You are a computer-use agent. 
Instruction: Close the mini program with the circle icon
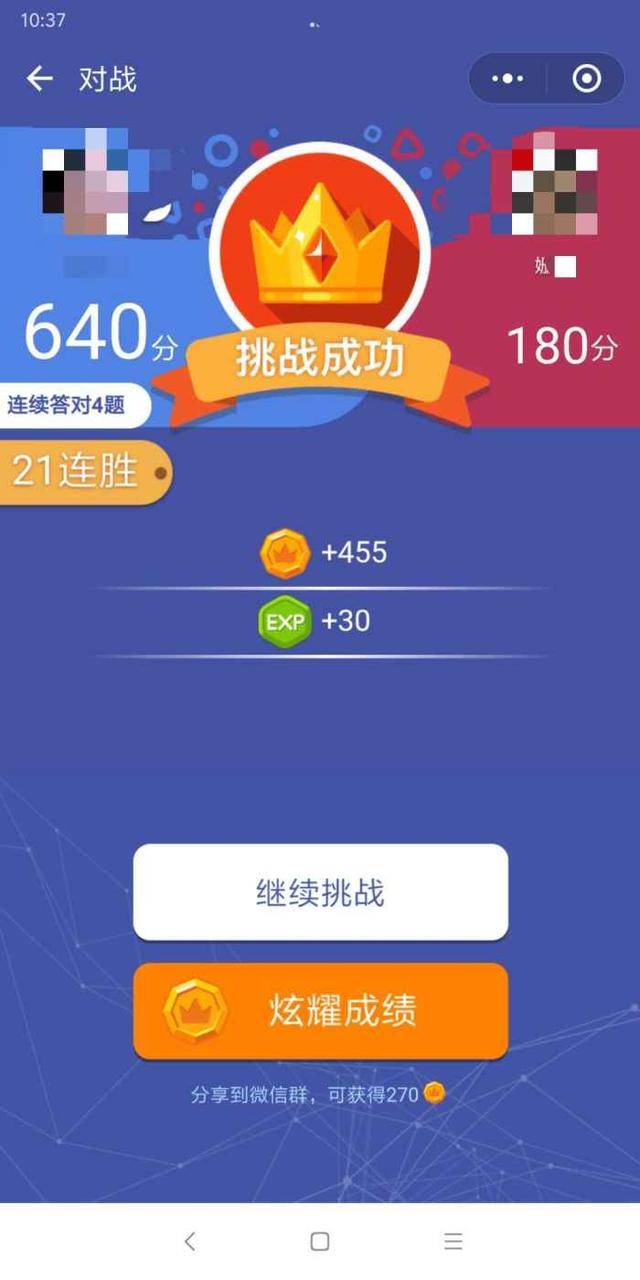pyautogui.click(x=586, y=78)
